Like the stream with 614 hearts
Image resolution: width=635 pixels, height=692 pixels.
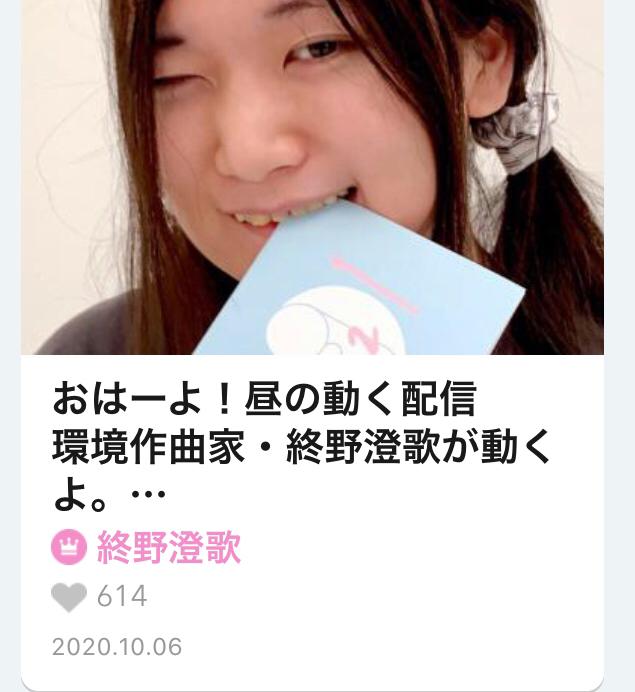[x=69, y=598]
